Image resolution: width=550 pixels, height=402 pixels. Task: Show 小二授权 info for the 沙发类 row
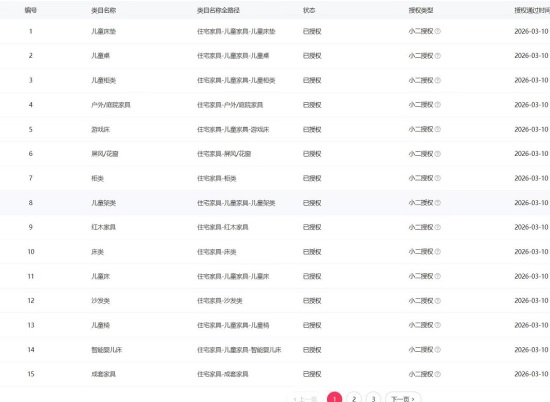click(437, 301)
